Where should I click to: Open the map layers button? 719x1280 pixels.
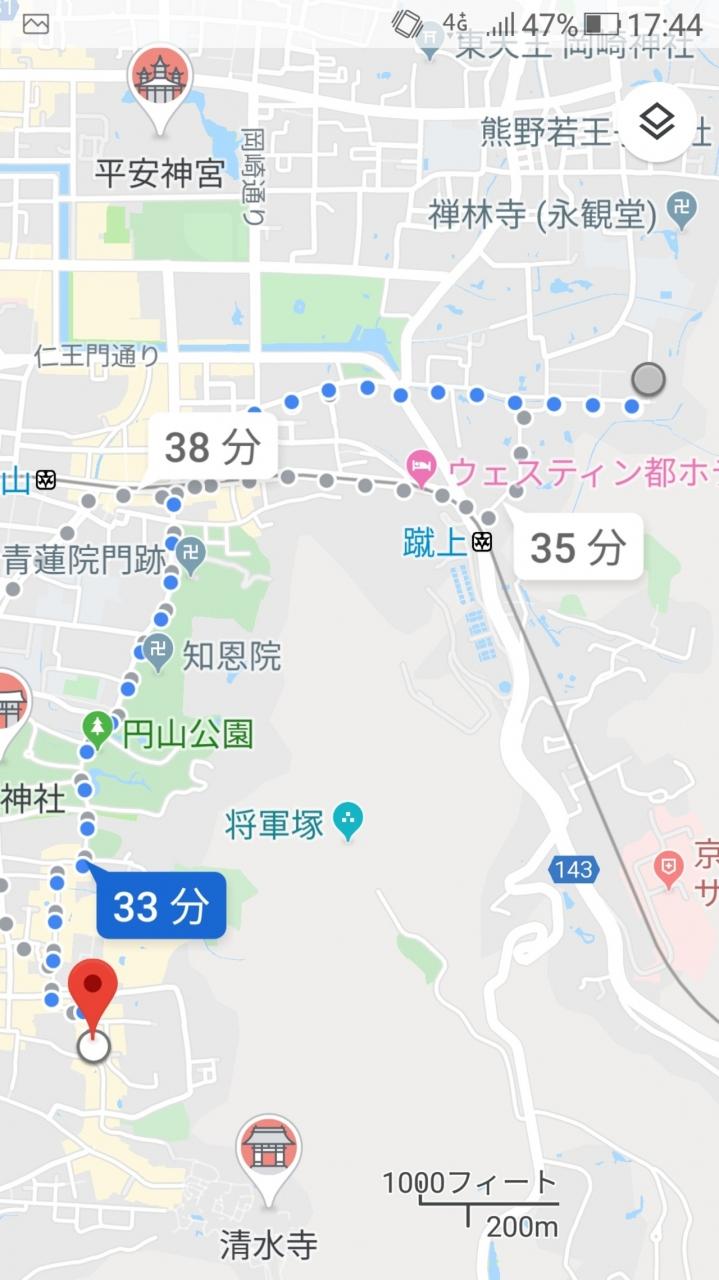click(655, 122)
